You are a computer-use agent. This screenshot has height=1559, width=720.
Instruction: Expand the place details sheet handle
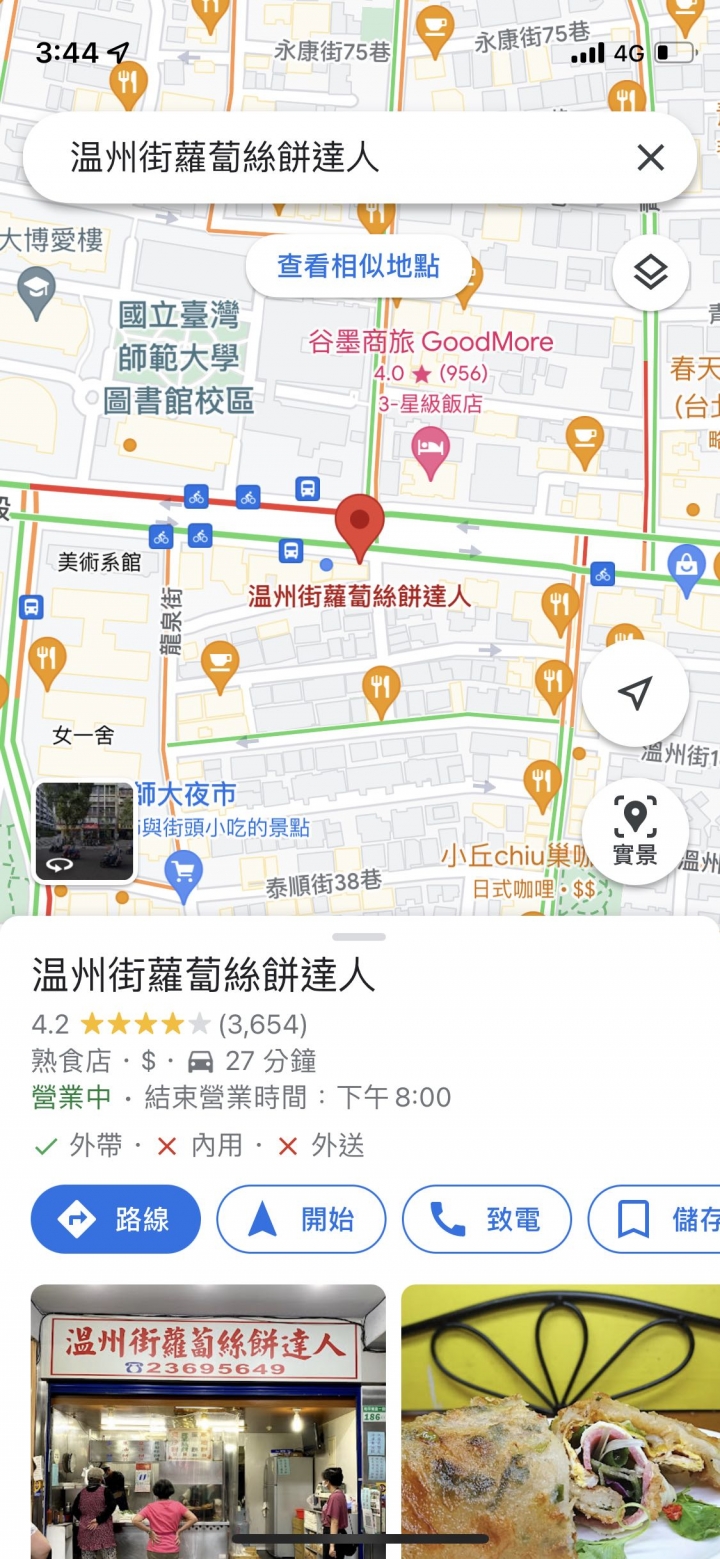[x=360, y=937]
